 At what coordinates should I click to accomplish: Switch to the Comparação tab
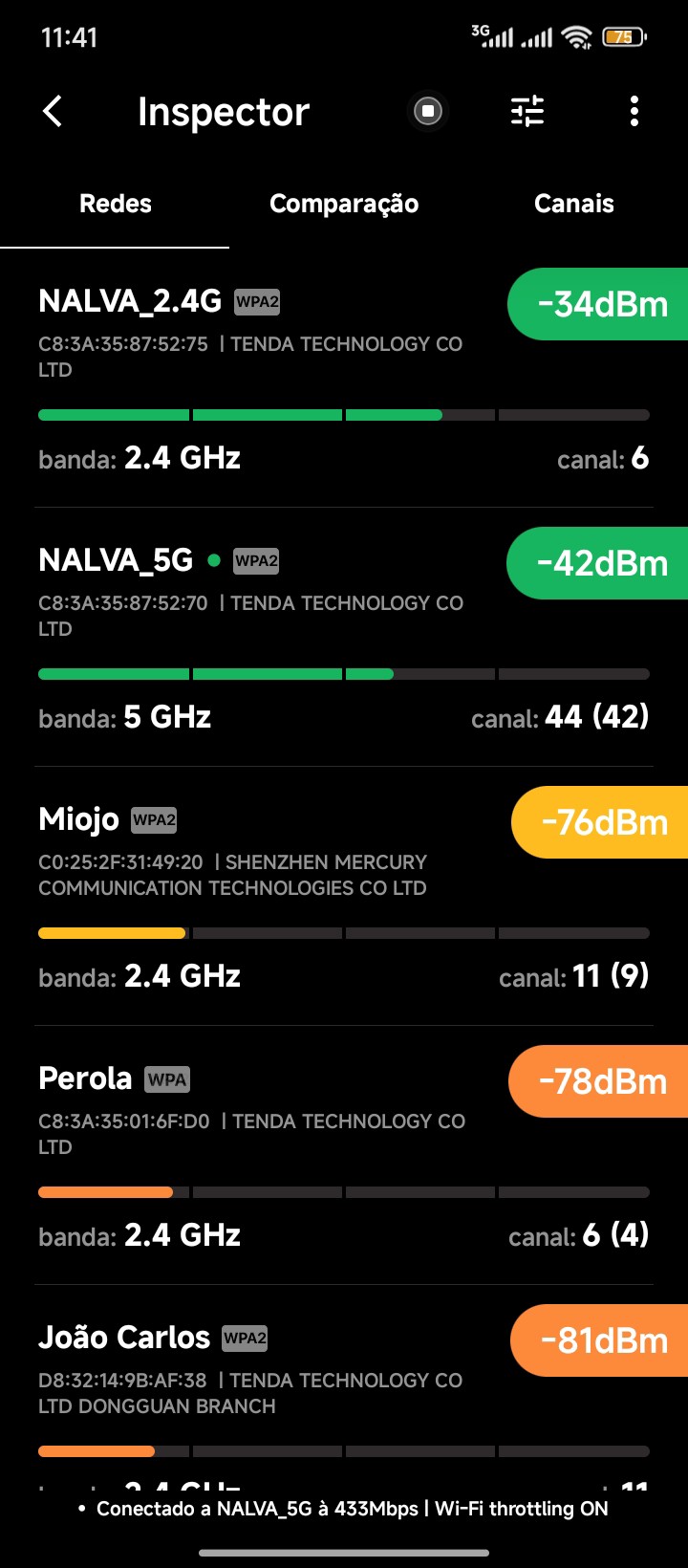click(x=344, y=204)
